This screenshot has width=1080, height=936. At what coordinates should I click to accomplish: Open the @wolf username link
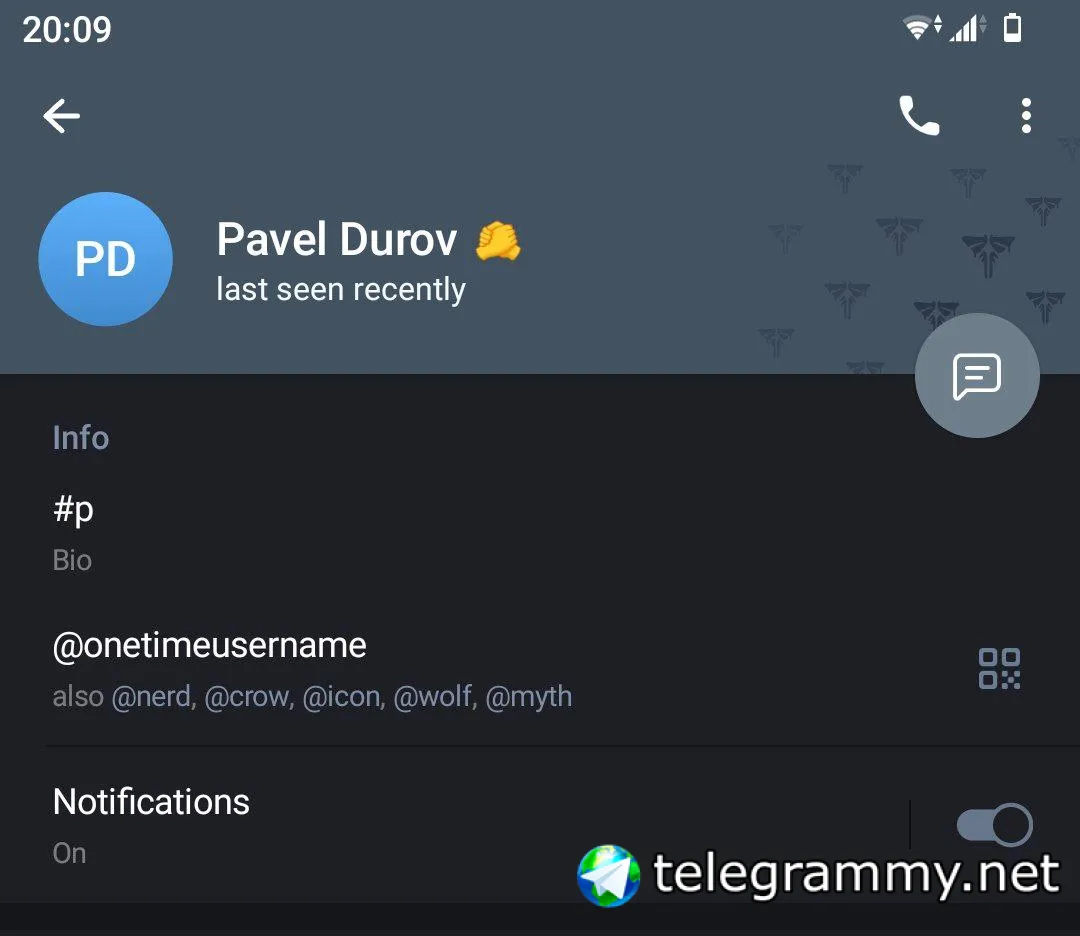[435, 696]
